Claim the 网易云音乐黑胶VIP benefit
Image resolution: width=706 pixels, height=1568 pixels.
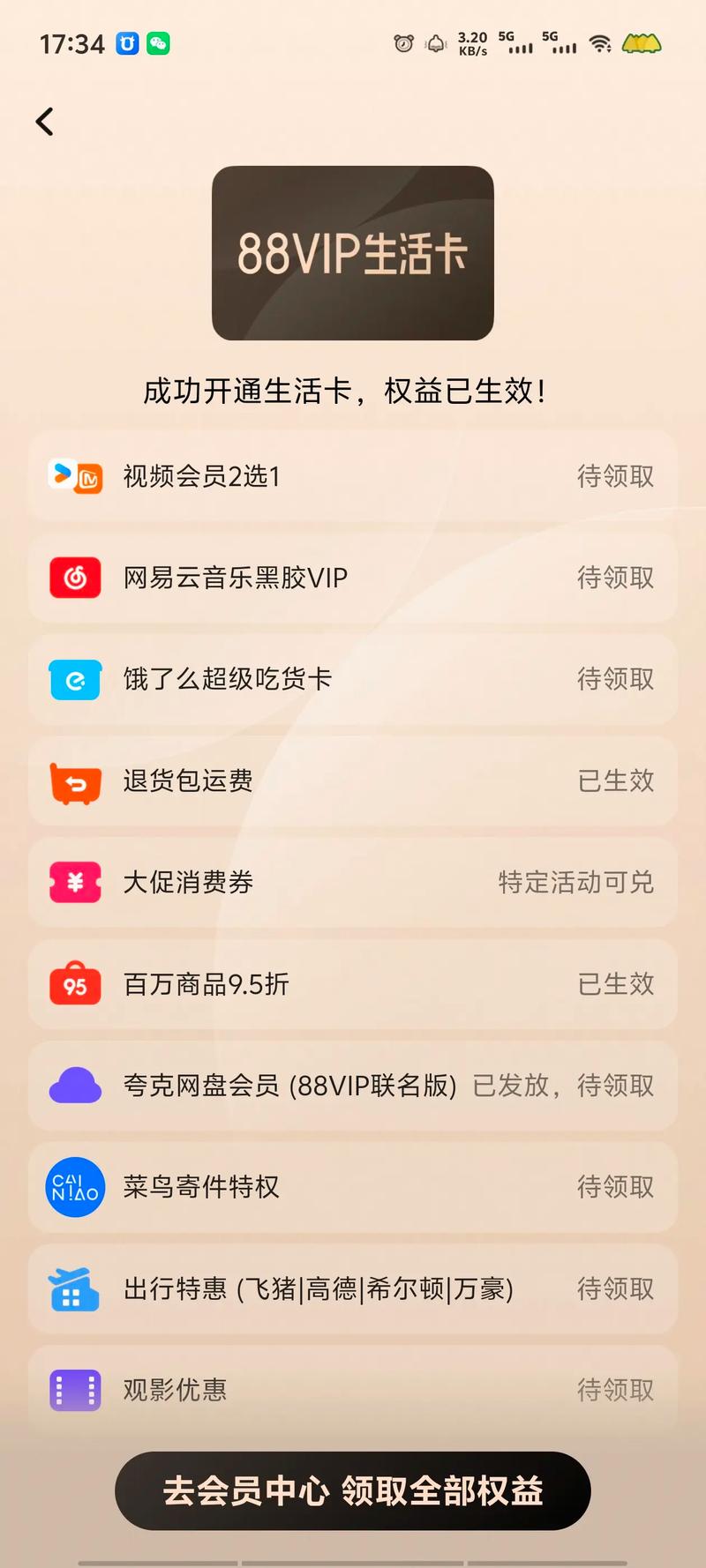[x=353, y=578]
